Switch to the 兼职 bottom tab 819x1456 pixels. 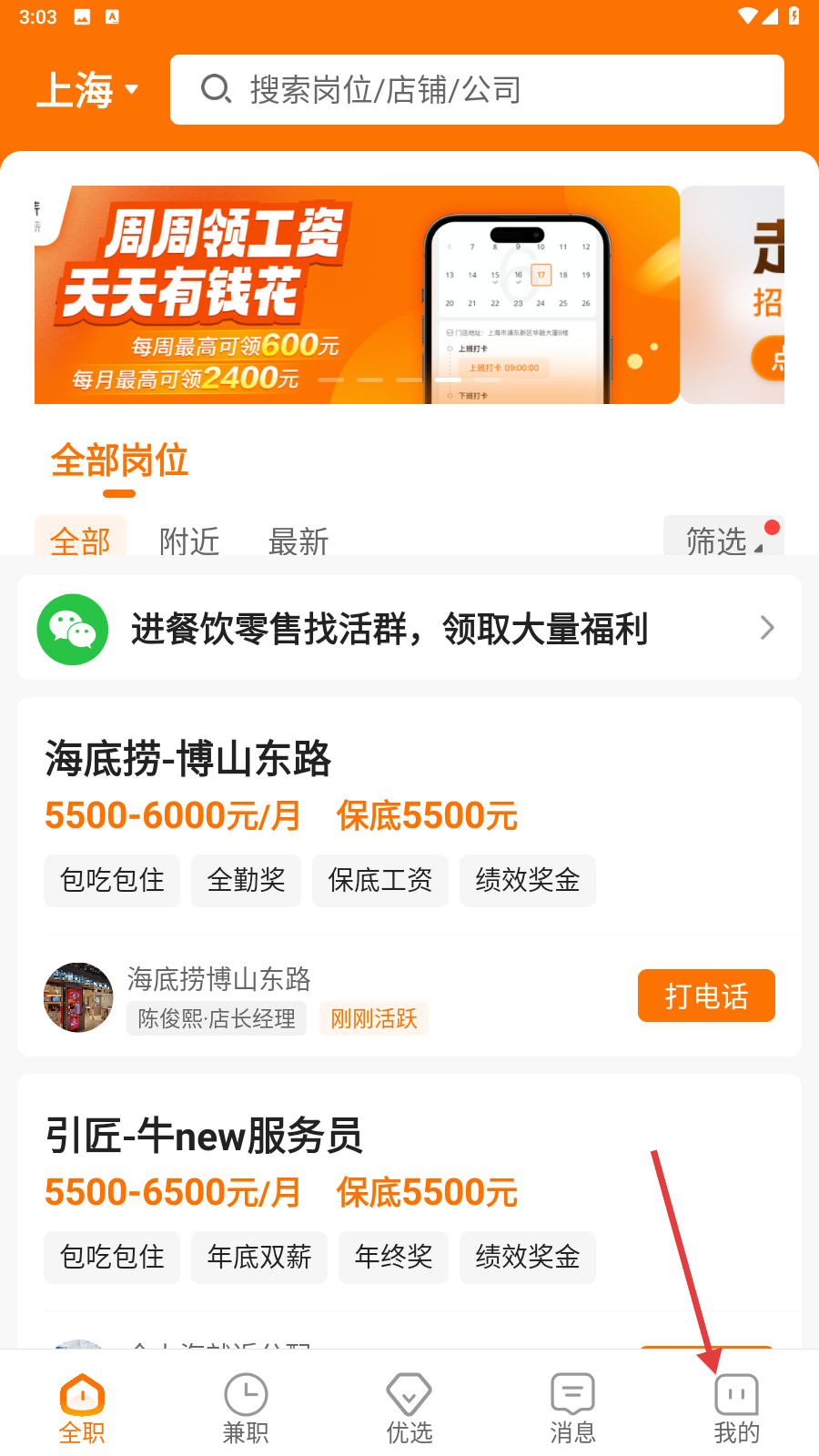point(246,1407)
